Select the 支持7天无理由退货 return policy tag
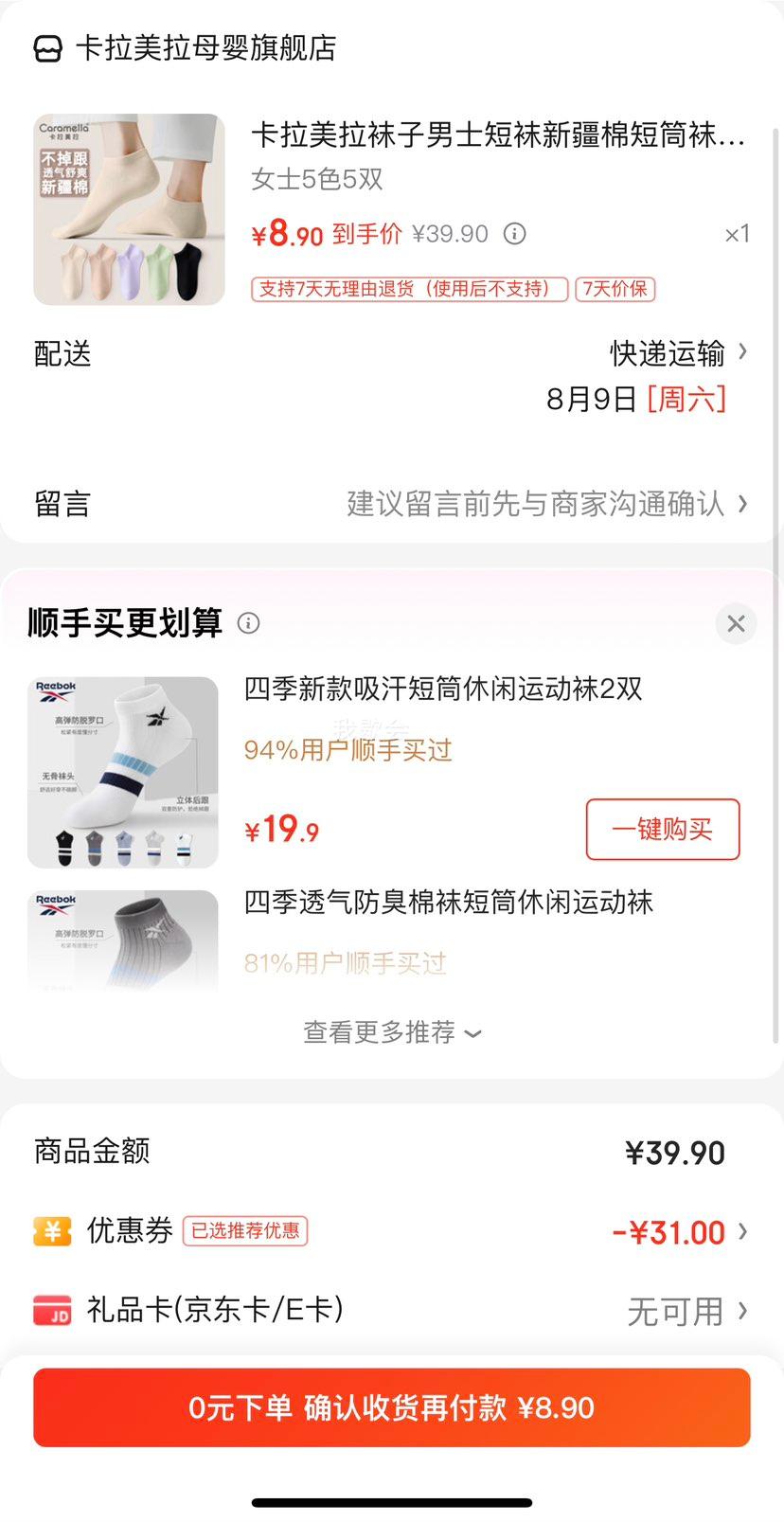784x1522 pixels. 409,289
